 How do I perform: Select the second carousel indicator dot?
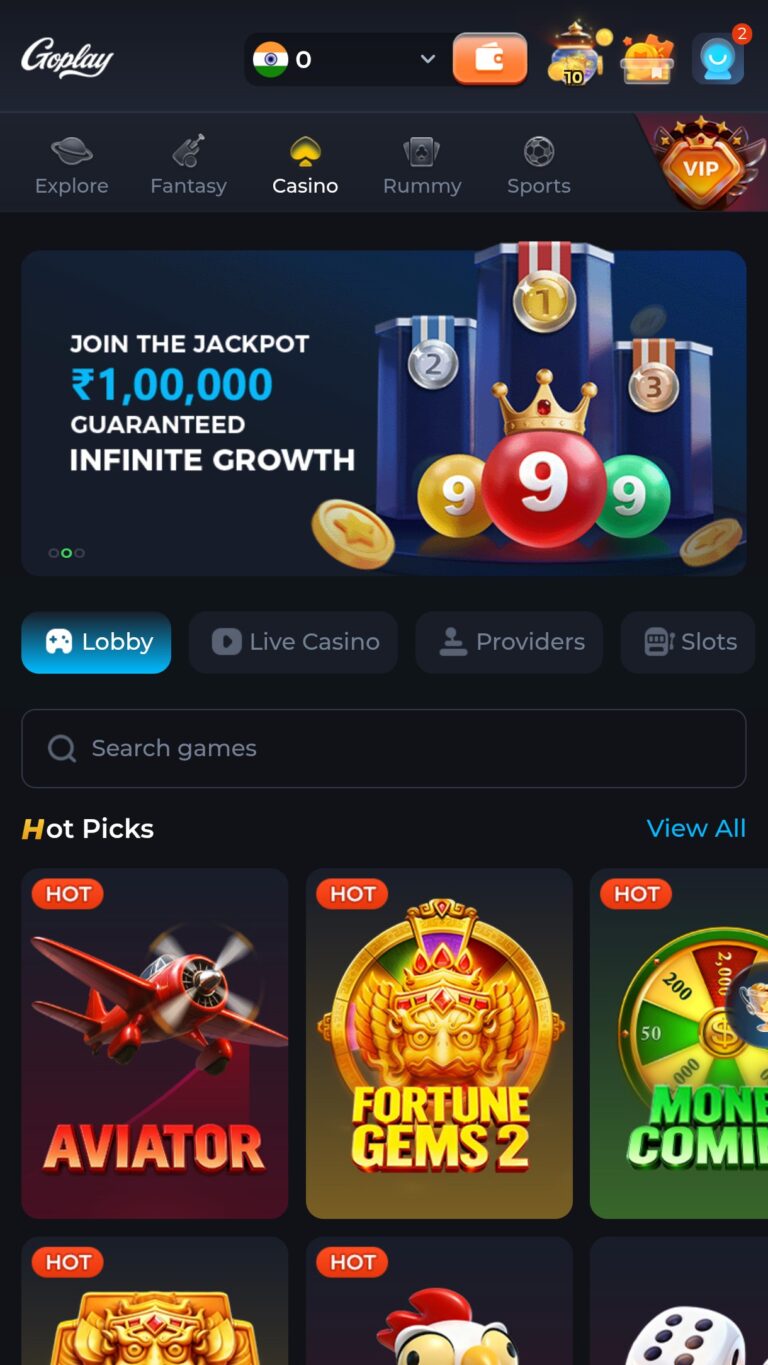point(66,552)
